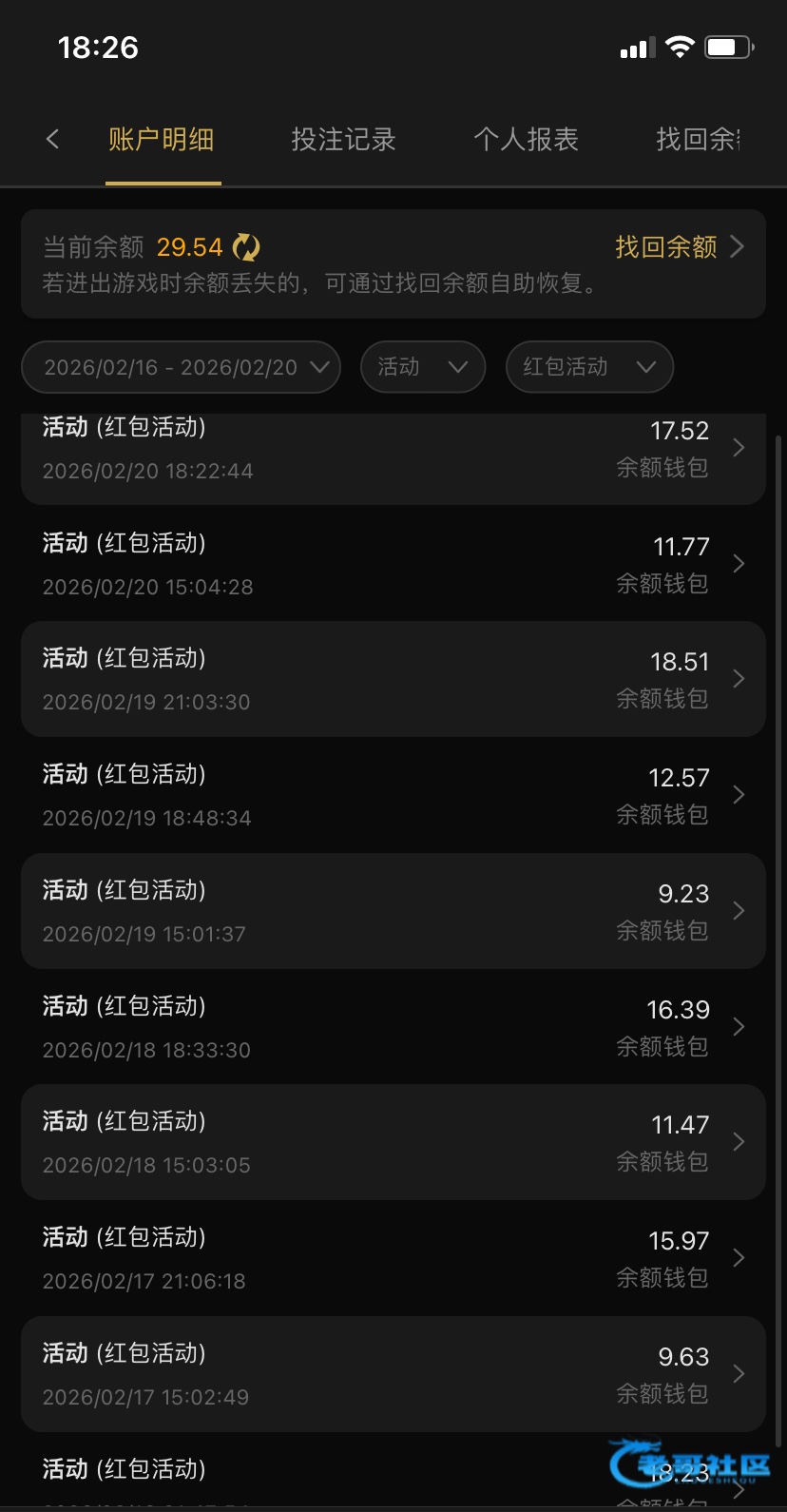The image size is (787, 1512).
Task: View details of the 12.57 transaction
Action: (x=393, y=795)
